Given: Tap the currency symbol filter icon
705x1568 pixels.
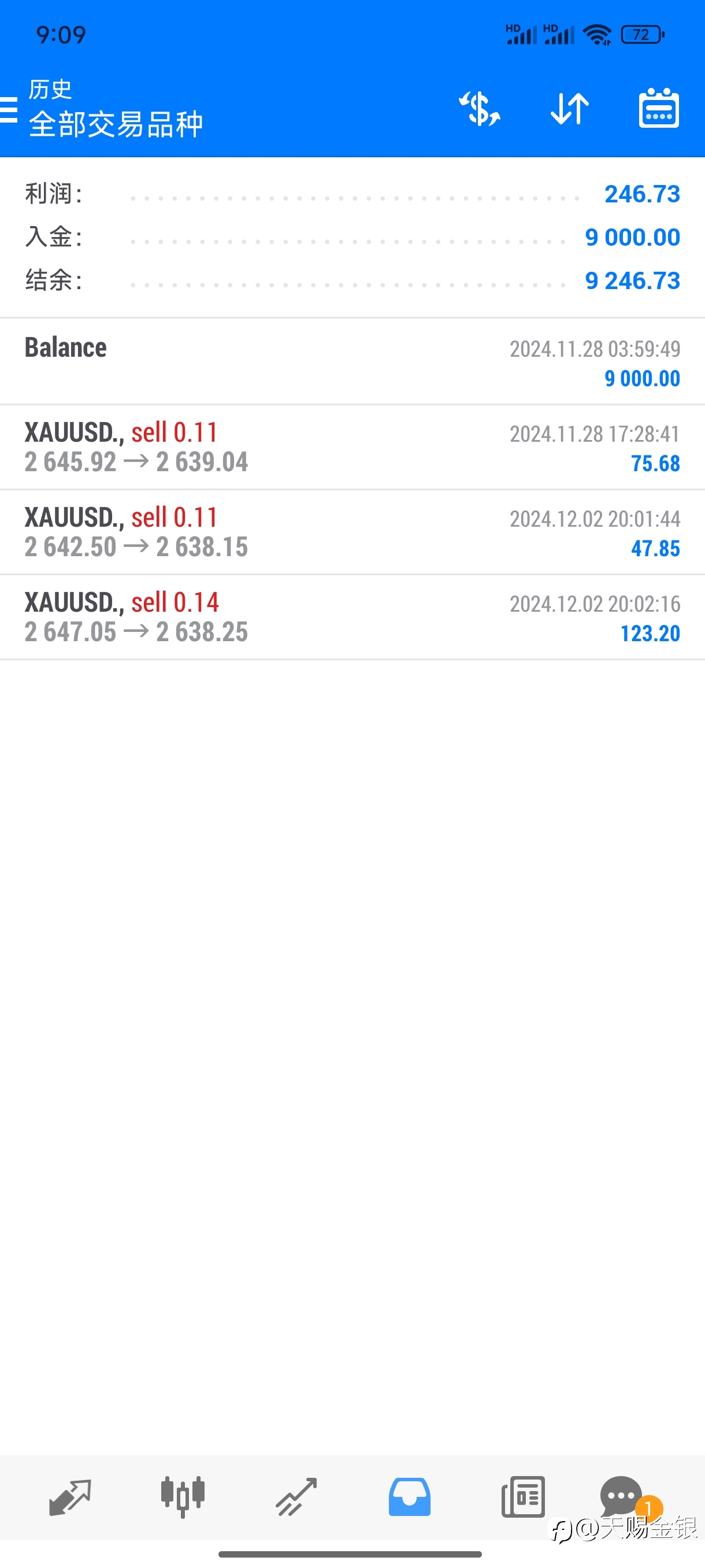Looking at the screenshot, I should pos(479,109).
